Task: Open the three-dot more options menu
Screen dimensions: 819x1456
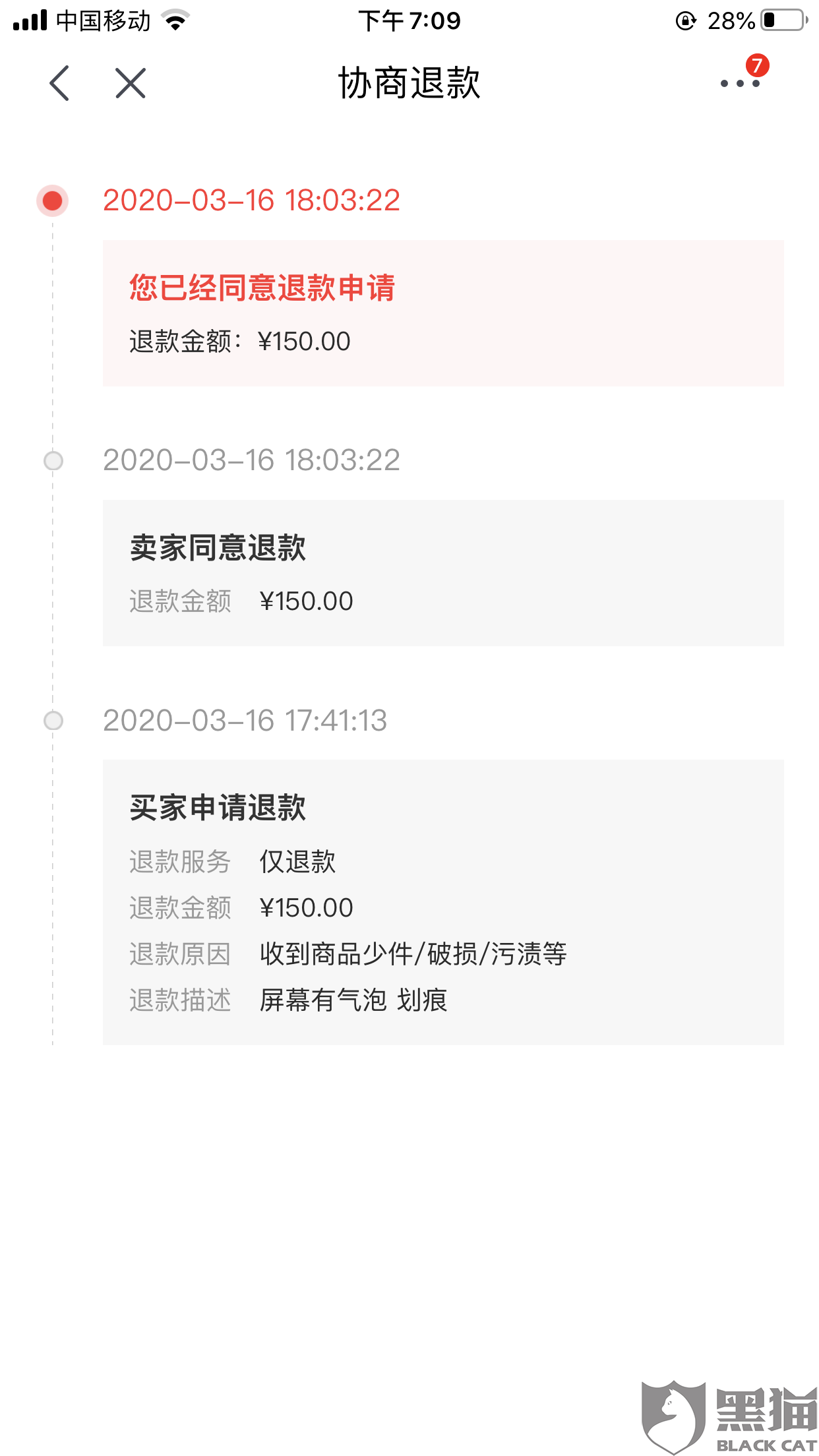Action: coord(740,83)
